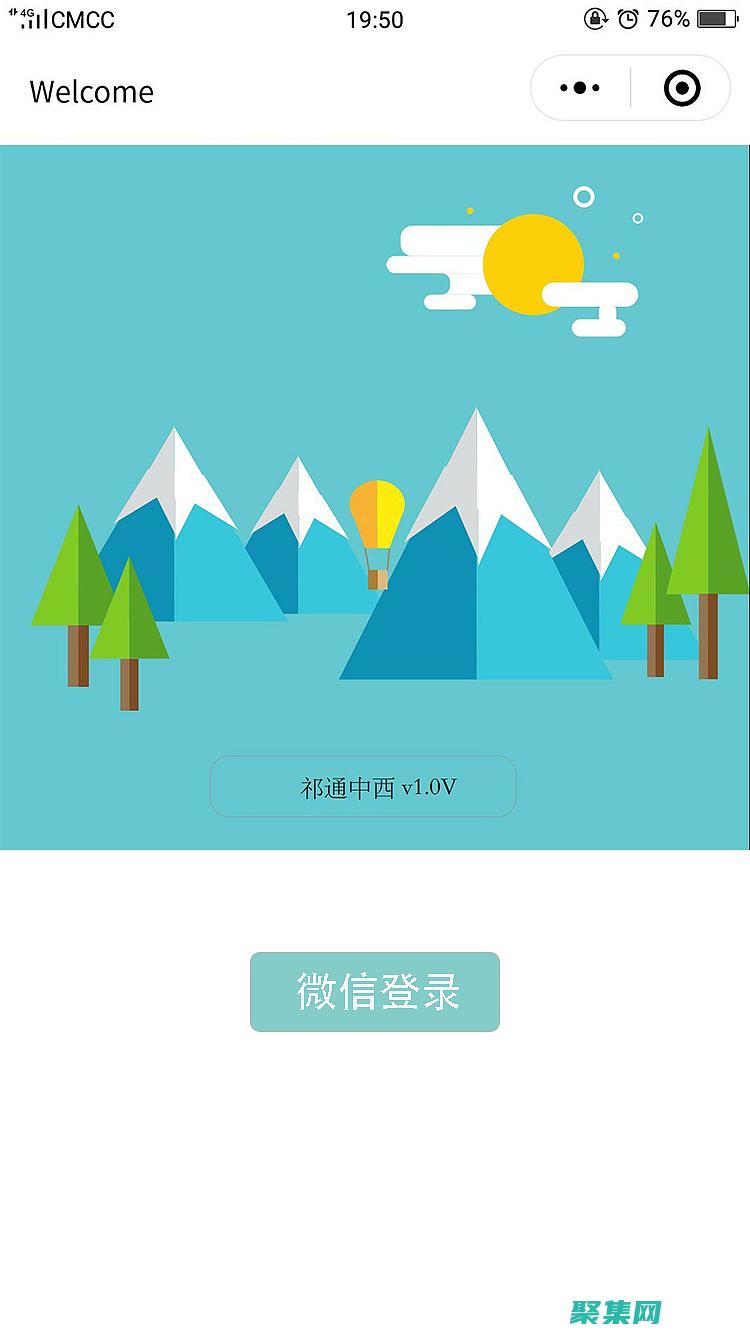Viewport: 750px width, 1334px height.
Task: Click the time display showing 19:50
Action: (x=375, y=19)
